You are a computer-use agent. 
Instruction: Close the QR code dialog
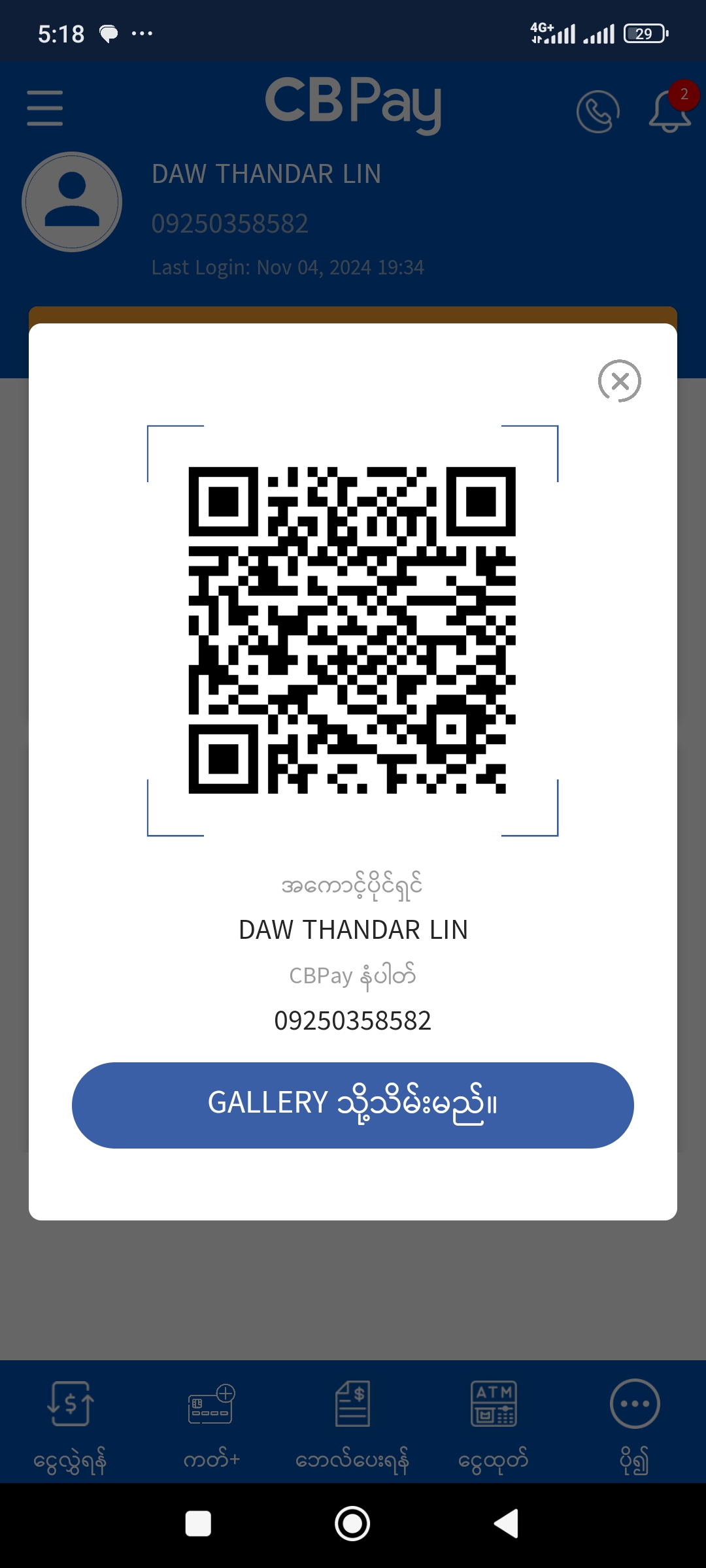click(x=619, y=381)
